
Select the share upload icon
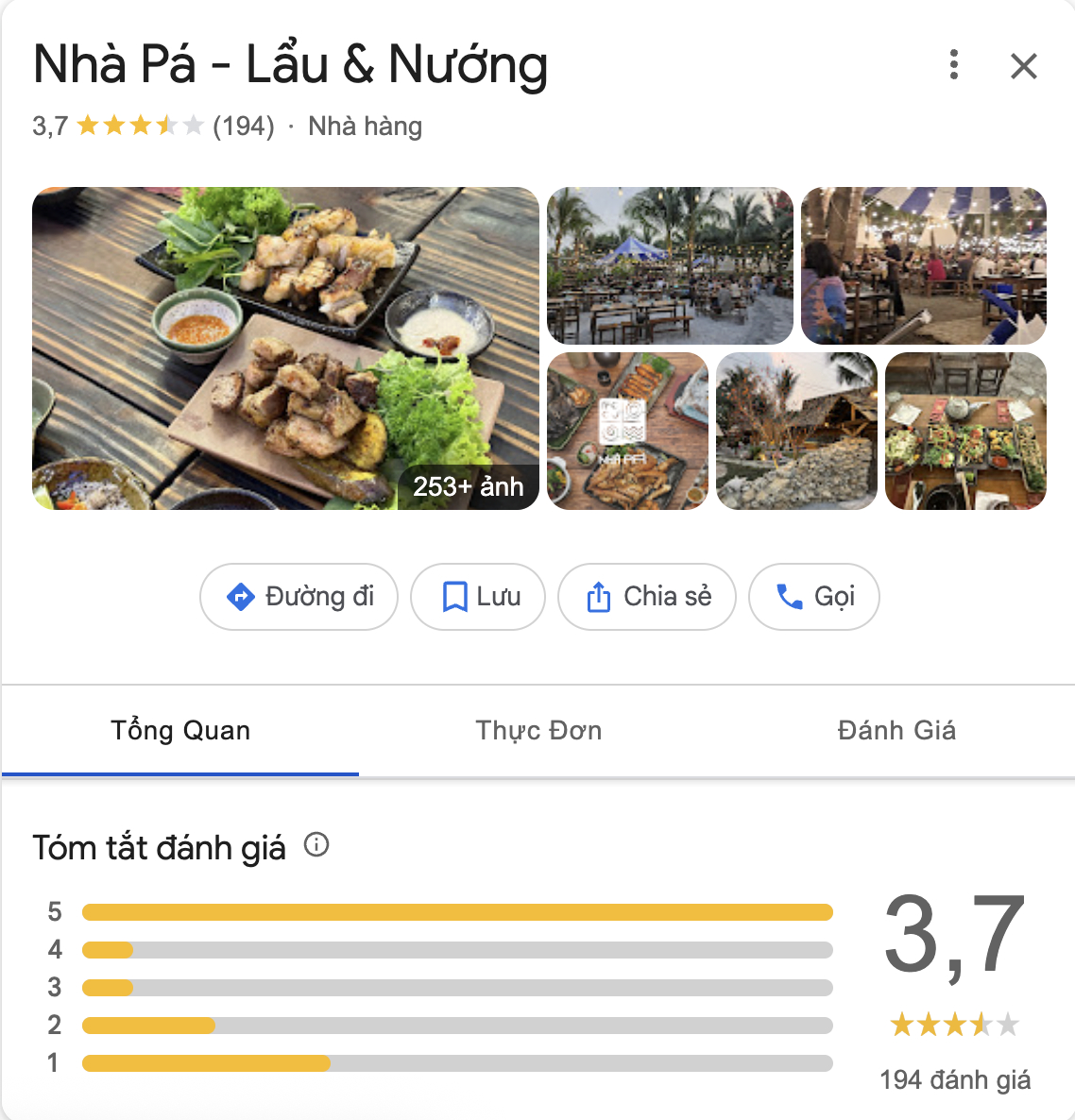tap(600, 596)
